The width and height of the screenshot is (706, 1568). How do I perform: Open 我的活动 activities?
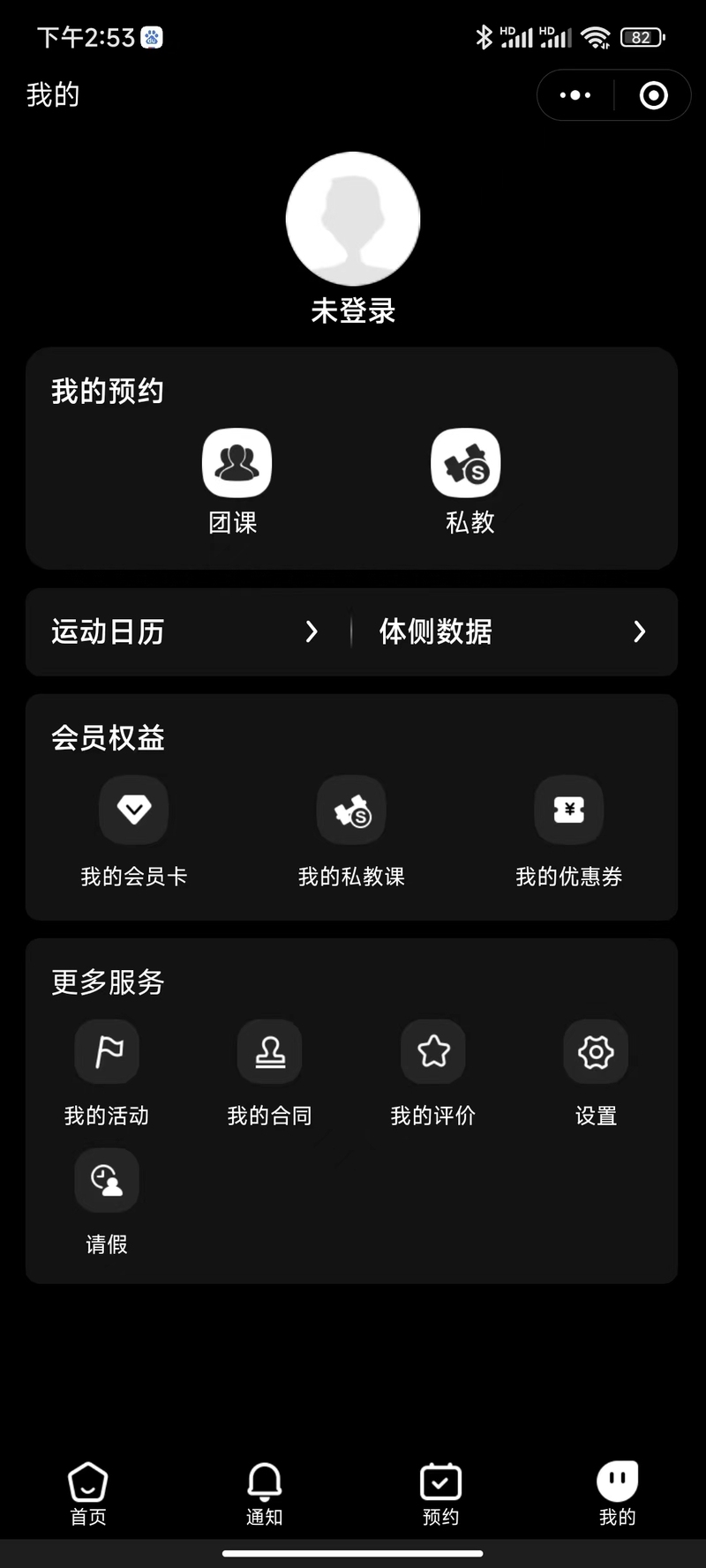tap(107, 1073)
